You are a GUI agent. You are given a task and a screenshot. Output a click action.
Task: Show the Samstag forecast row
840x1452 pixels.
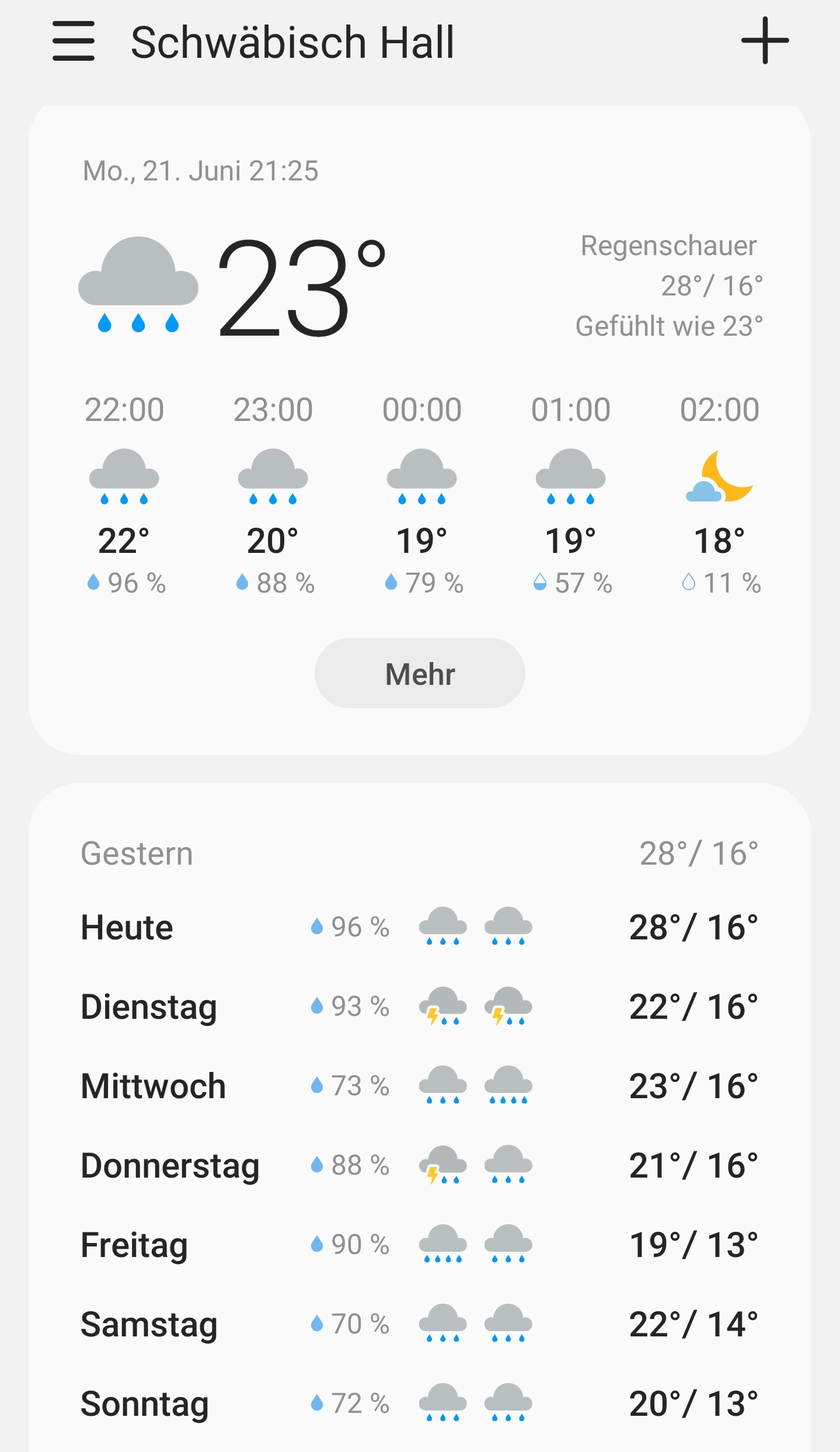(x=420, y=1324)
